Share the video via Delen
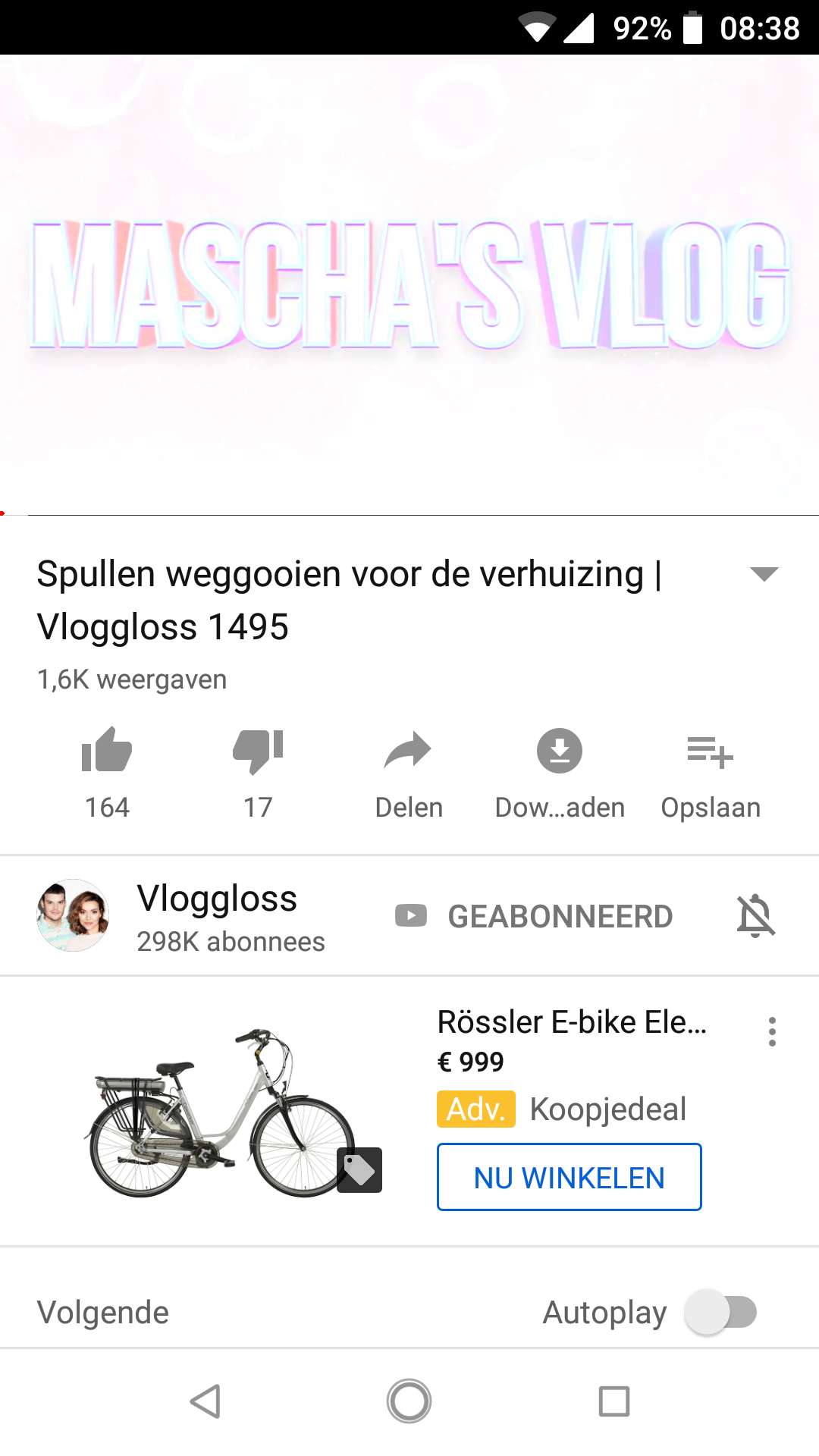 409,773
